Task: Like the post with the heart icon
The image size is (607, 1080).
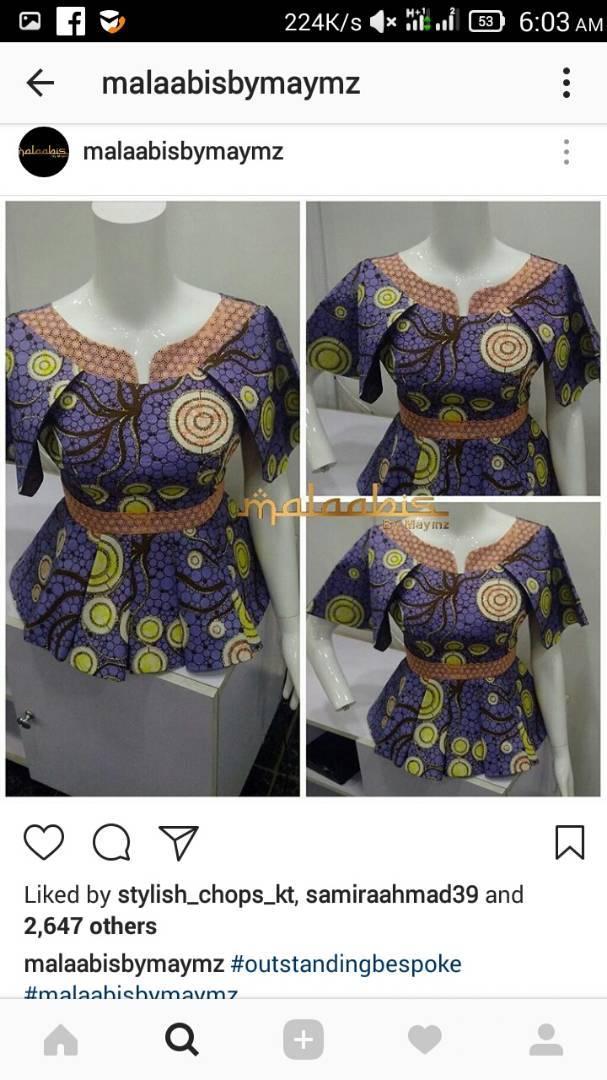Action: (44, 842)
